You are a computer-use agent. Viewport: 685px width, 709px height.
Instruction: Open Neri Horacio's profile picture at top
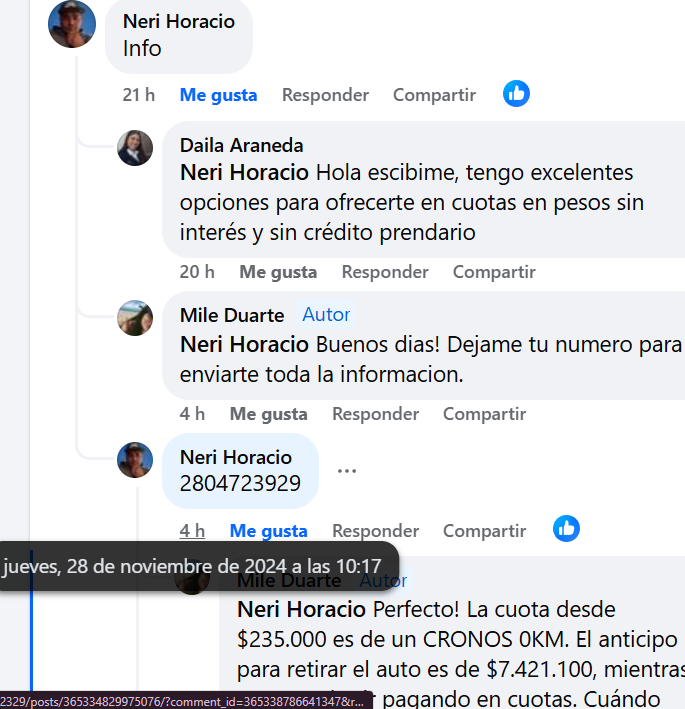coord(72,25)
